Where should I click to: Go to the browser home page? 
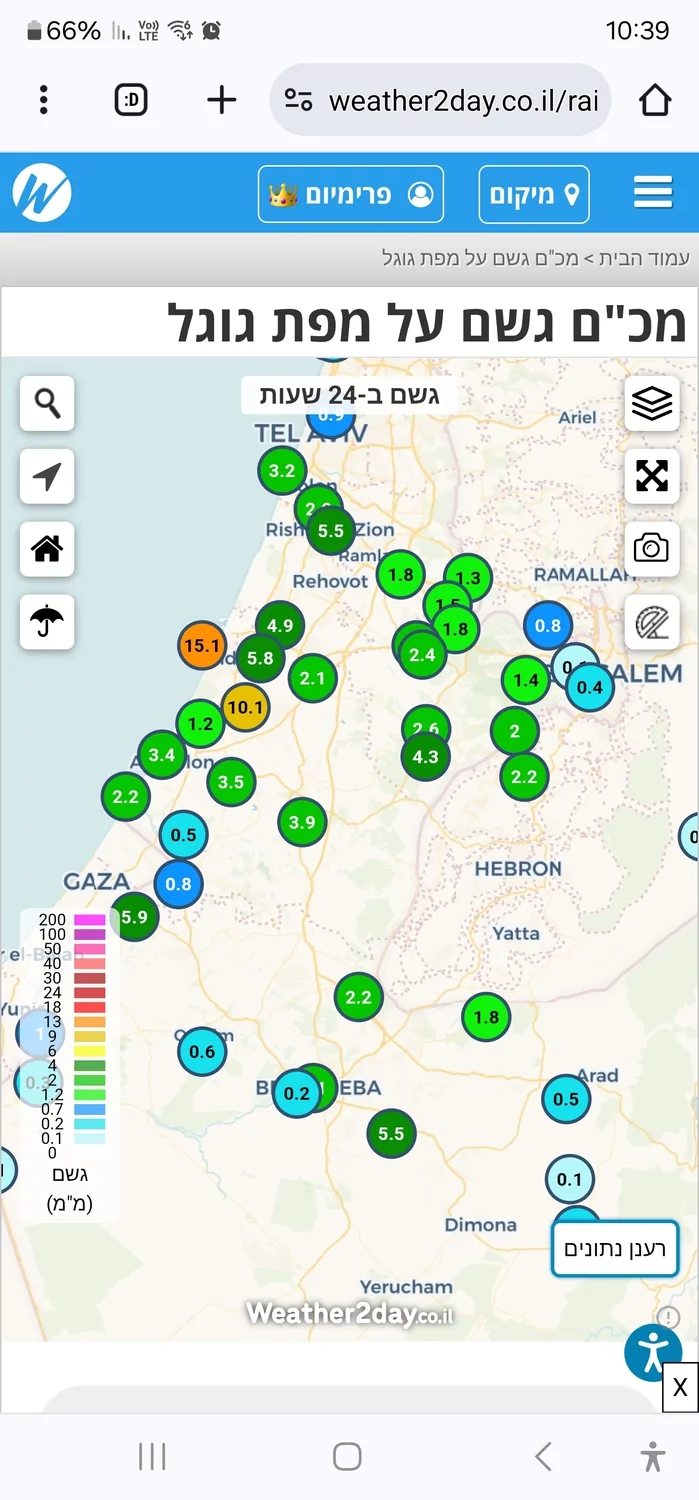tap(655, 100)
